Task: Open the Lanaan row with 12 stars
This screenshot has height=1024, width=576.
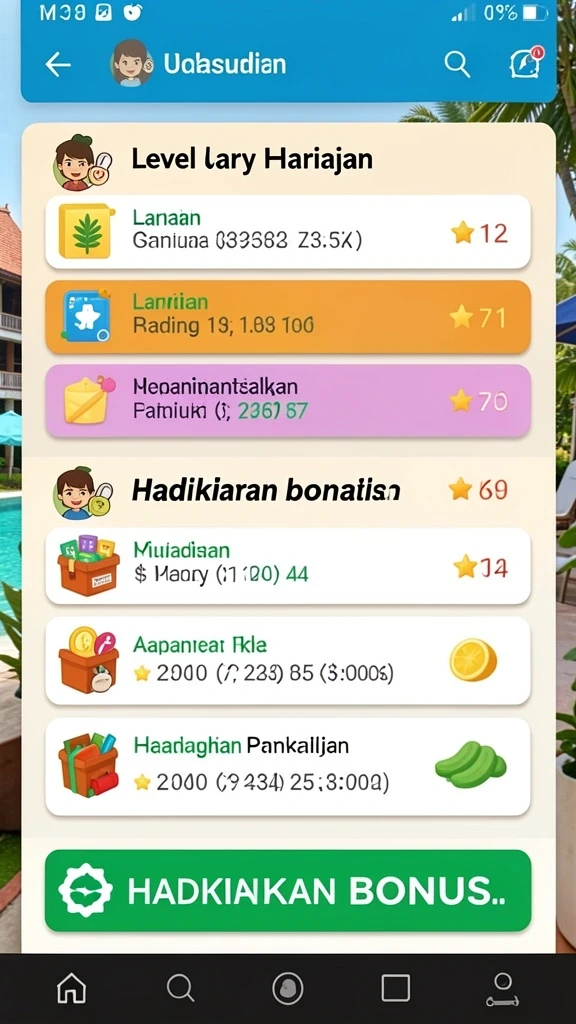Action: pos(287,232)
